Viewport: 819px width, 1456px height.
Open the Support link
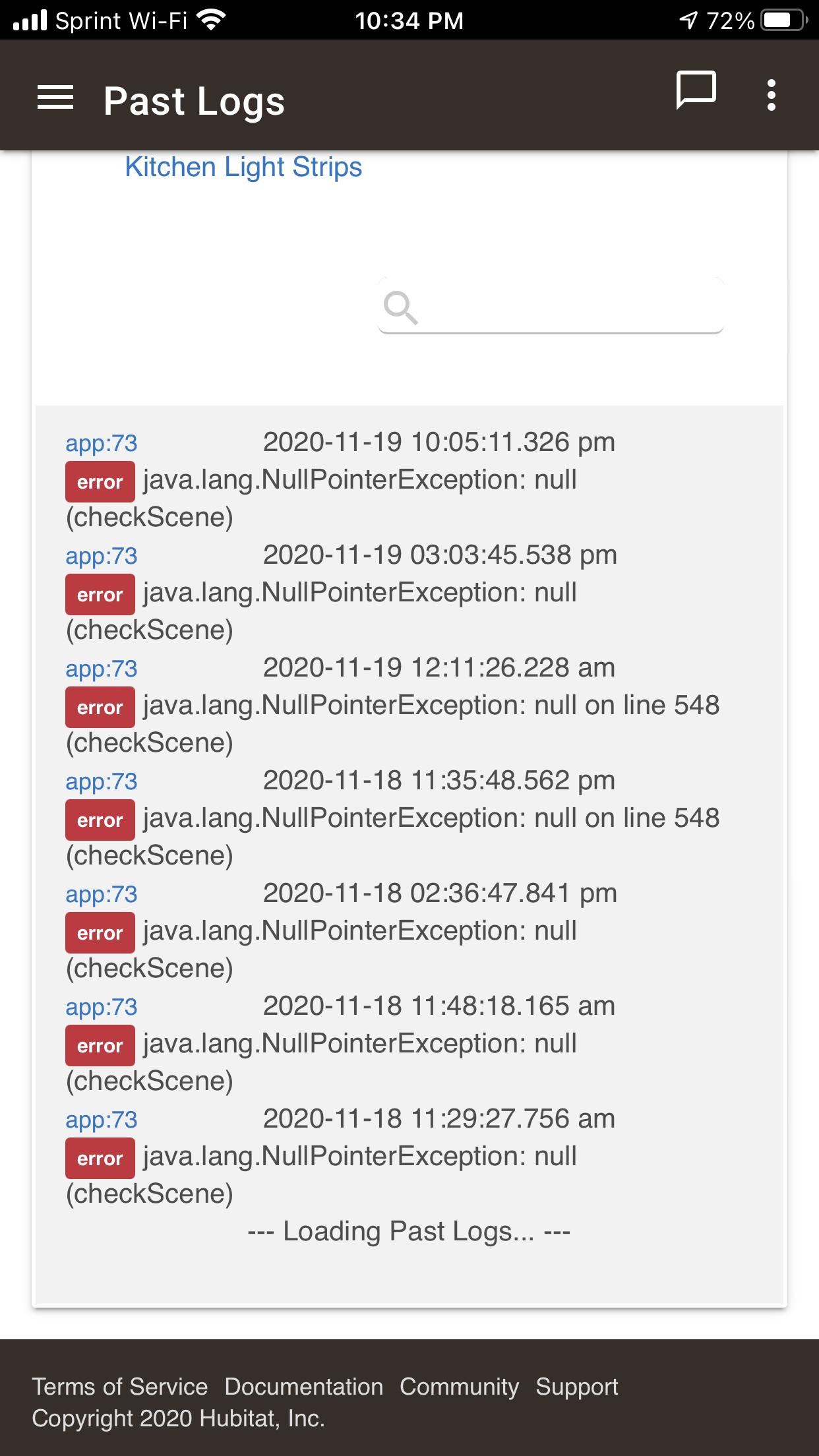[x=577, y=1386]
